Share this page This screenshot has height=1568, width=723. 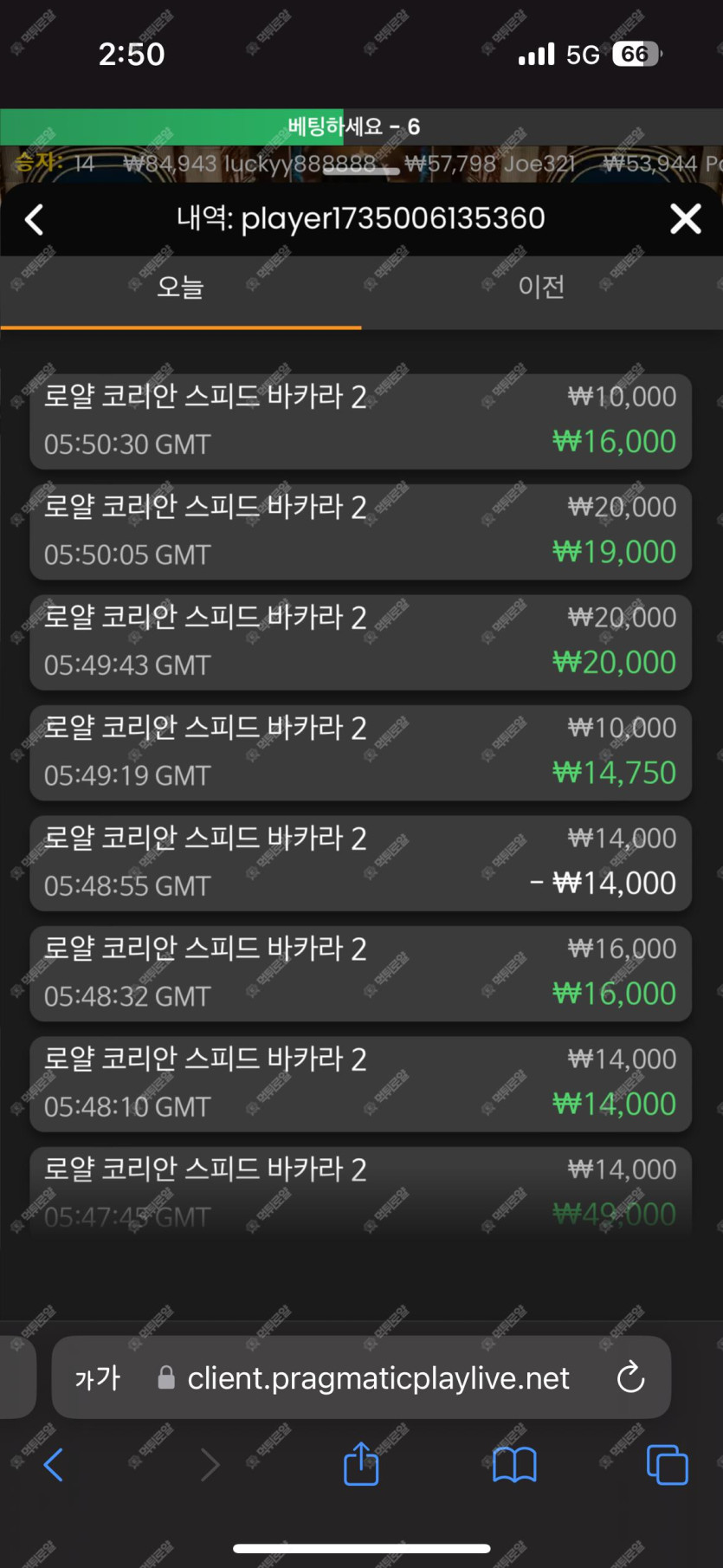pos(361,1463)
